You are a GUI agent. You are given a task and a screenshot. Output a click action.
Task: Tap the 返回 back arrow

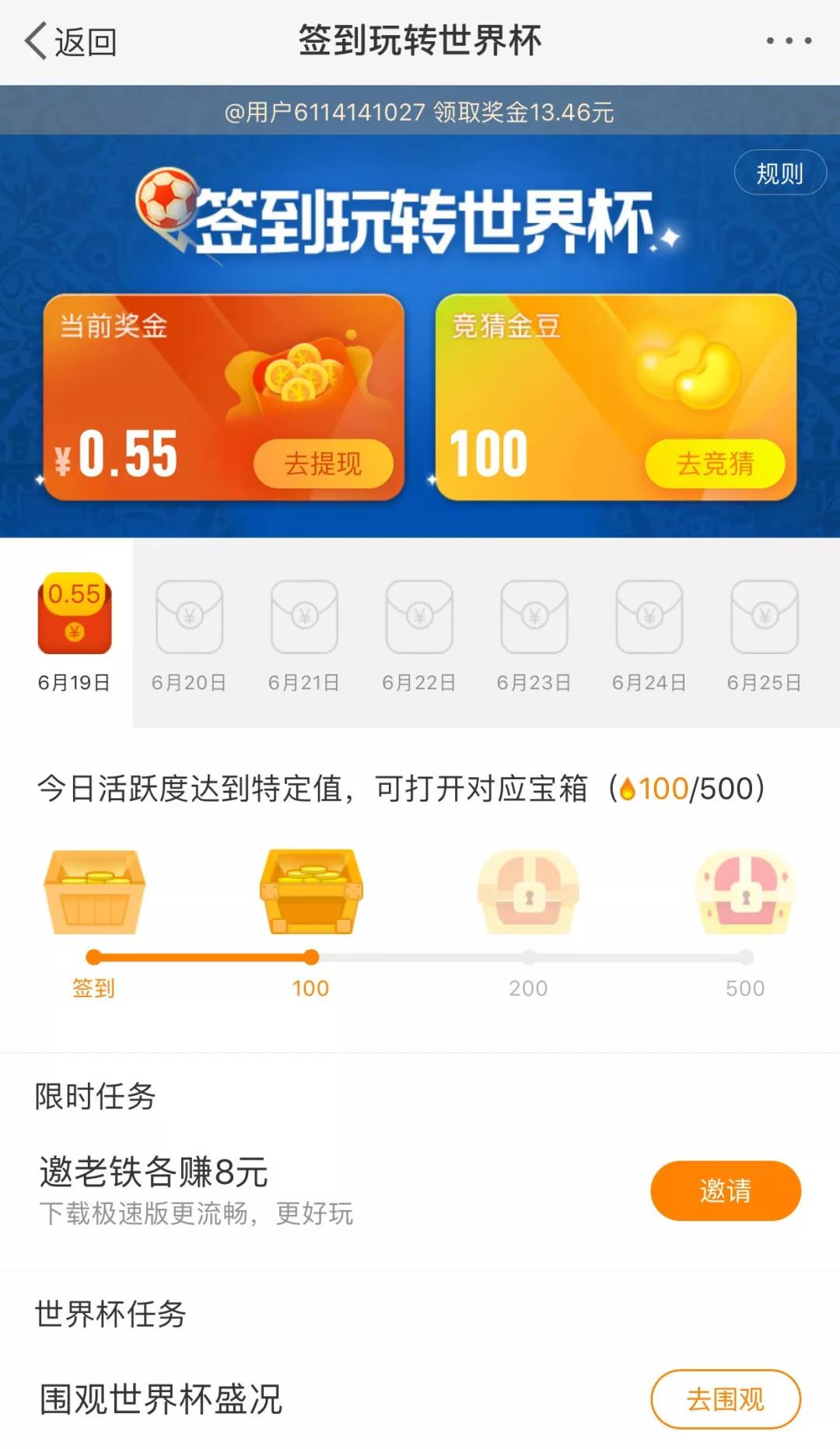(71, 44)
